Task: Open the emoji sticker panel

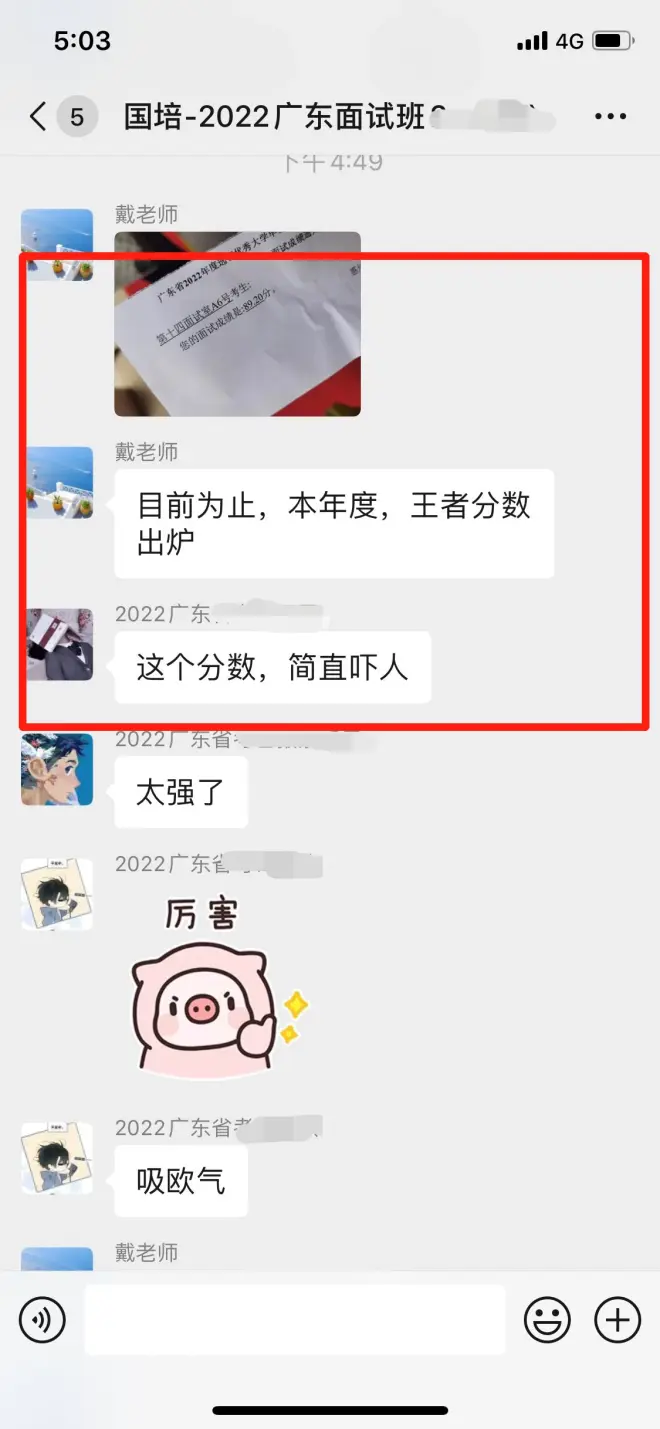Action: 547,1320
